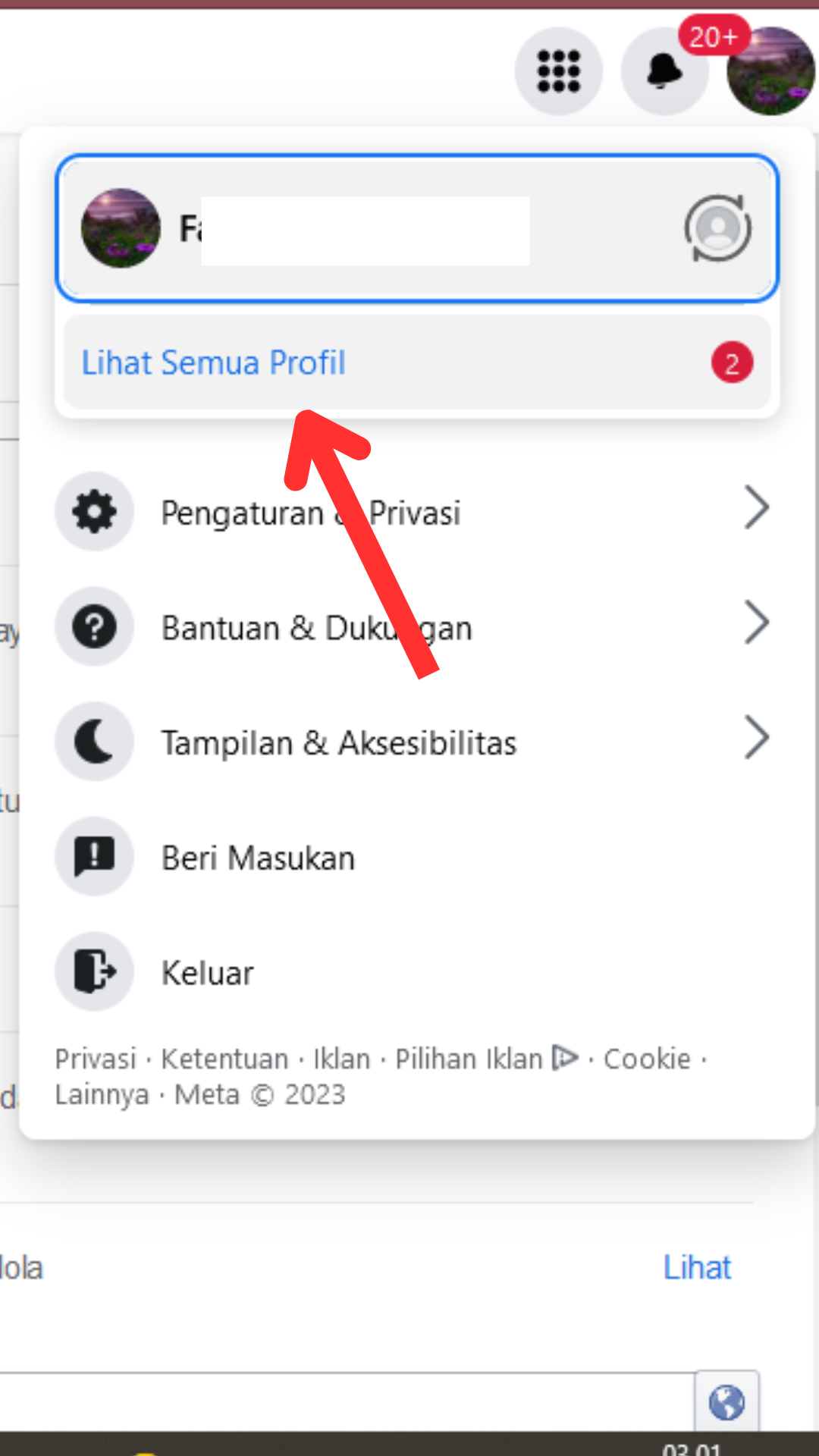Log out with Keluar
Image resolution: width=819 pixels, height=1456 pixels.
click(207, 973)
